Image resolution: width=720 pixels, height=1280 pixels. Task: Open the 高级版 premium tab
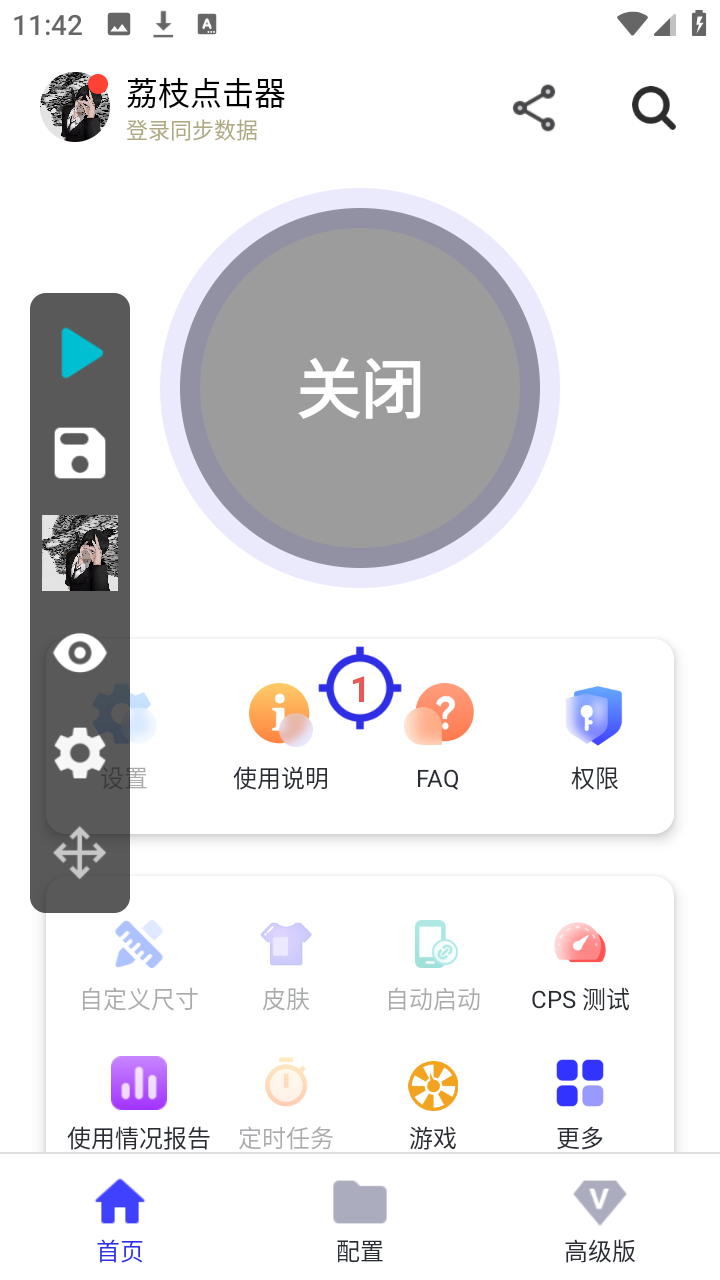tap(599, 1215)
